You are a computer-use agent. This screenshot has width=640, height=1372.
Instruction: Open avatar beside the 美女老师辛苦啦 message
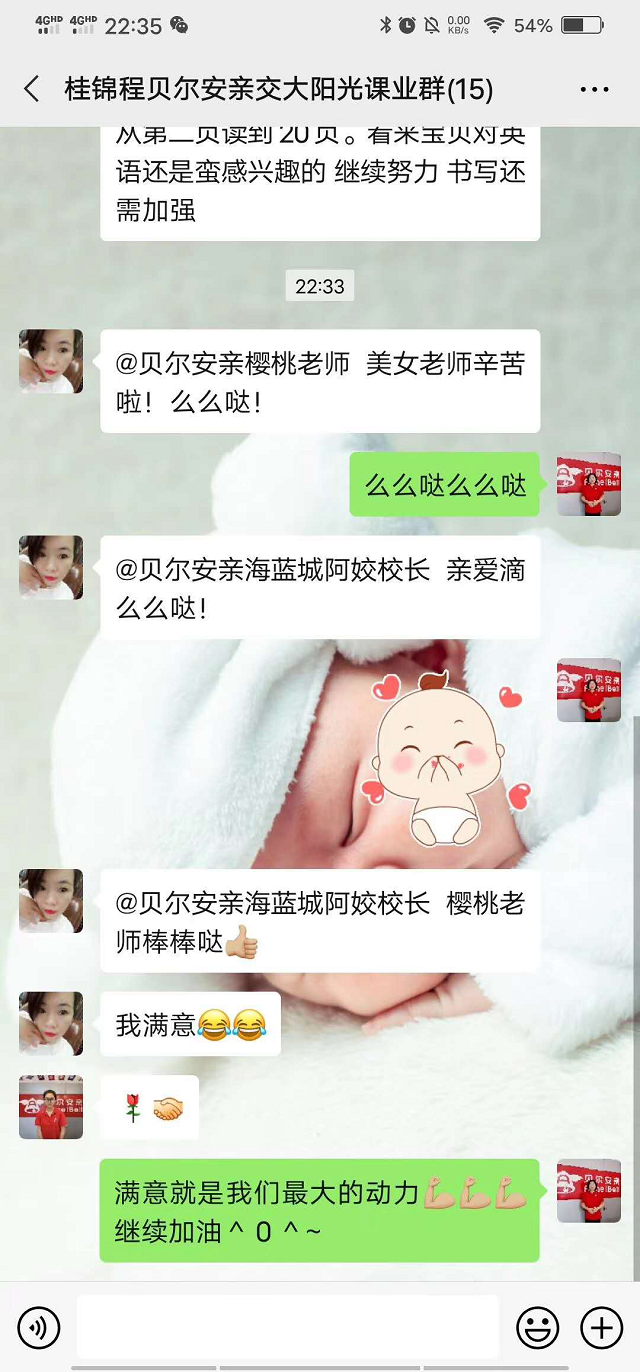click(51, 361)
